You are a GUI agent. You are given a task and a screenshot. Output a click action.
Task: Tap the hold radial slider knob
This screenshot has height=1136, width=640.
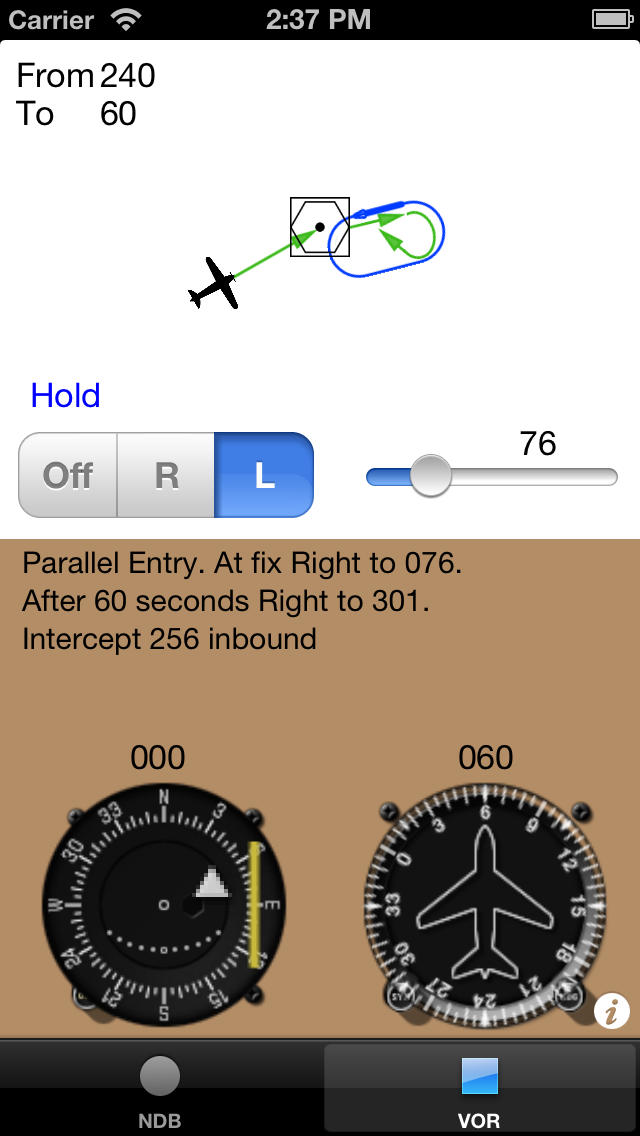pos(431,476)
